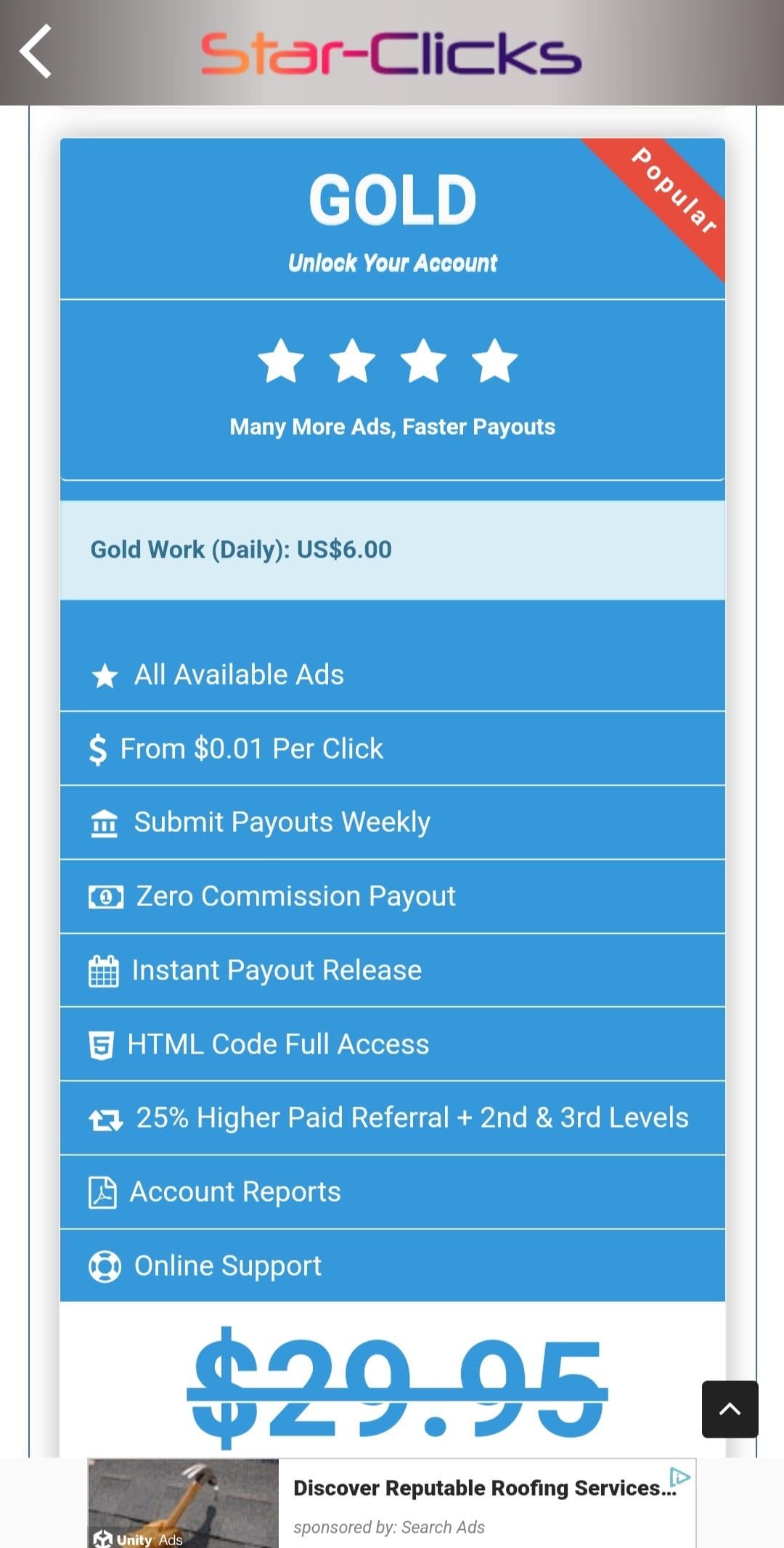The height and width of the screenshot is (1548, 784).
Task: Tap the AdChoices icon on the ad
Action: coord(680,1477)
